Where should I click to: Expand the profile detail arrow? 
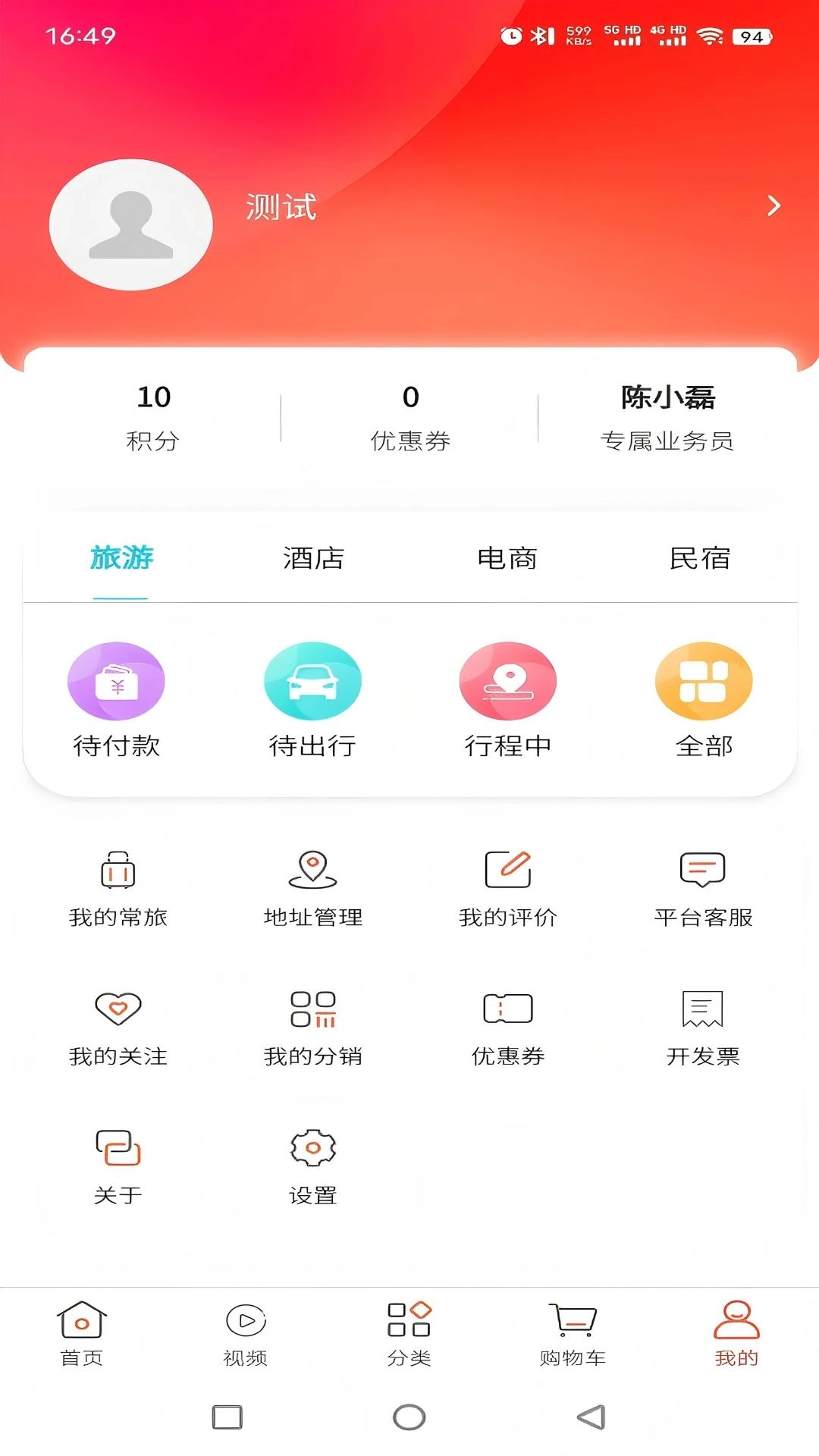tap(775, 205)
